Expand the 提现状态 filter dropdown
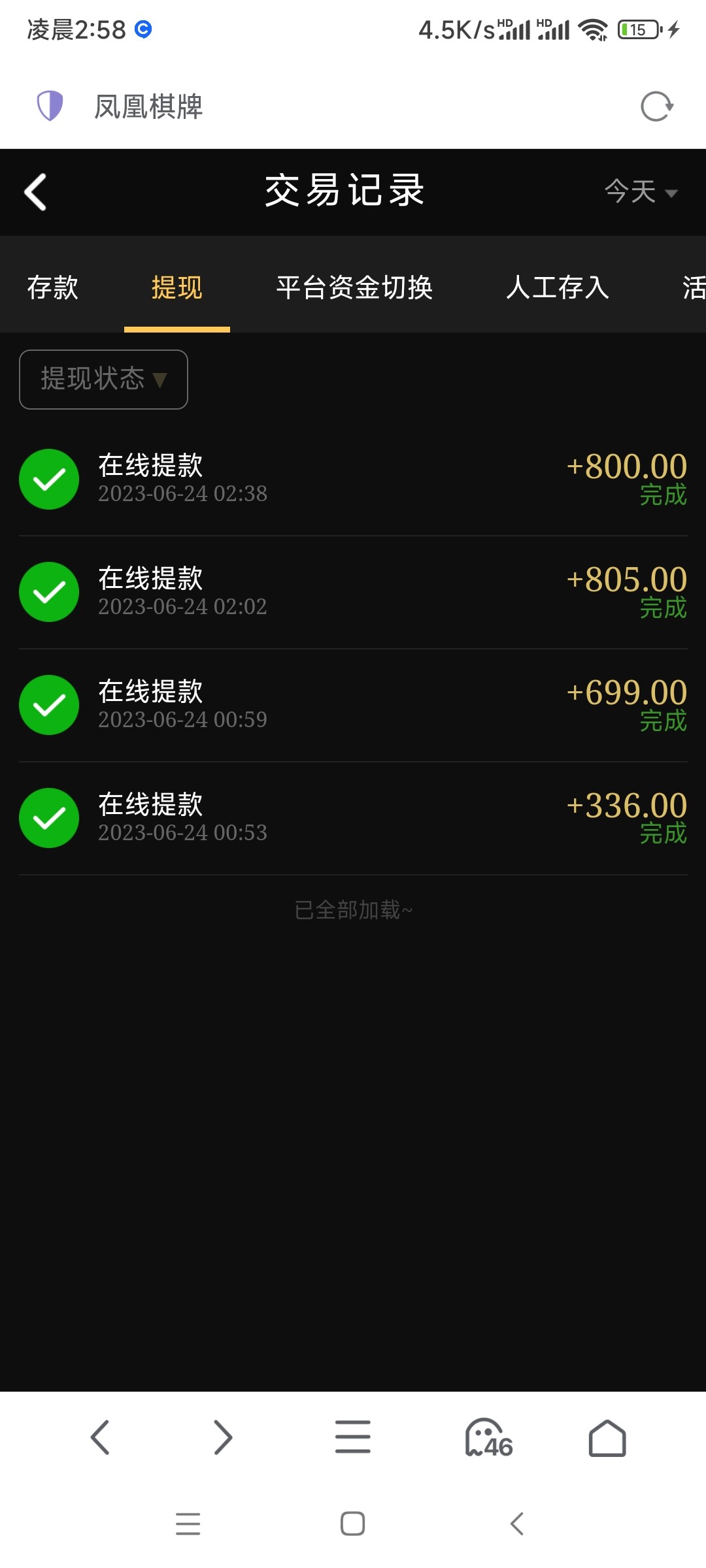The image size is (706, 1568). coord(104,380)
